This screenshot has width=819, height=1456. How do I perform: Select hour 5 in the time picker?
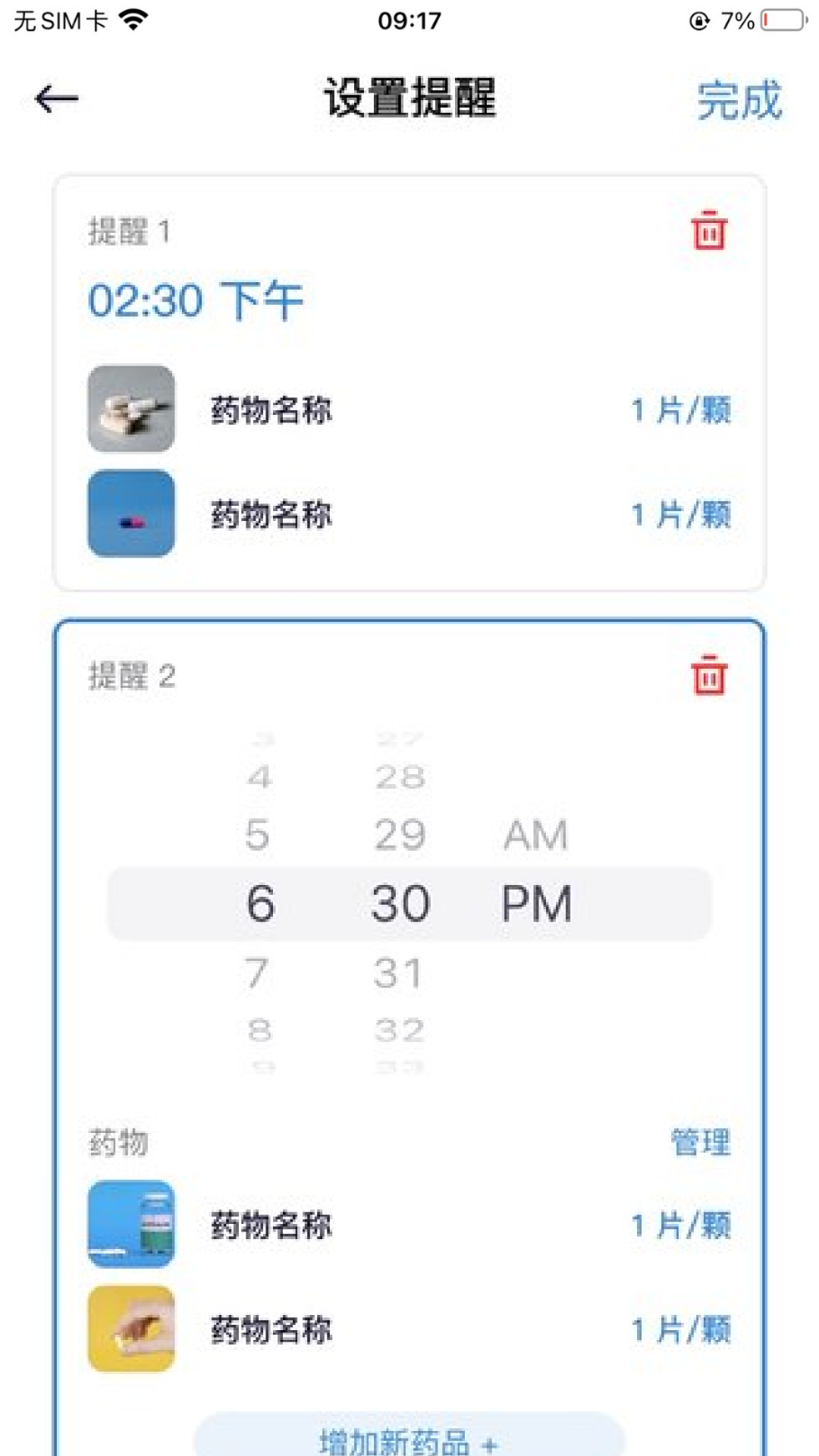[257, 836]
